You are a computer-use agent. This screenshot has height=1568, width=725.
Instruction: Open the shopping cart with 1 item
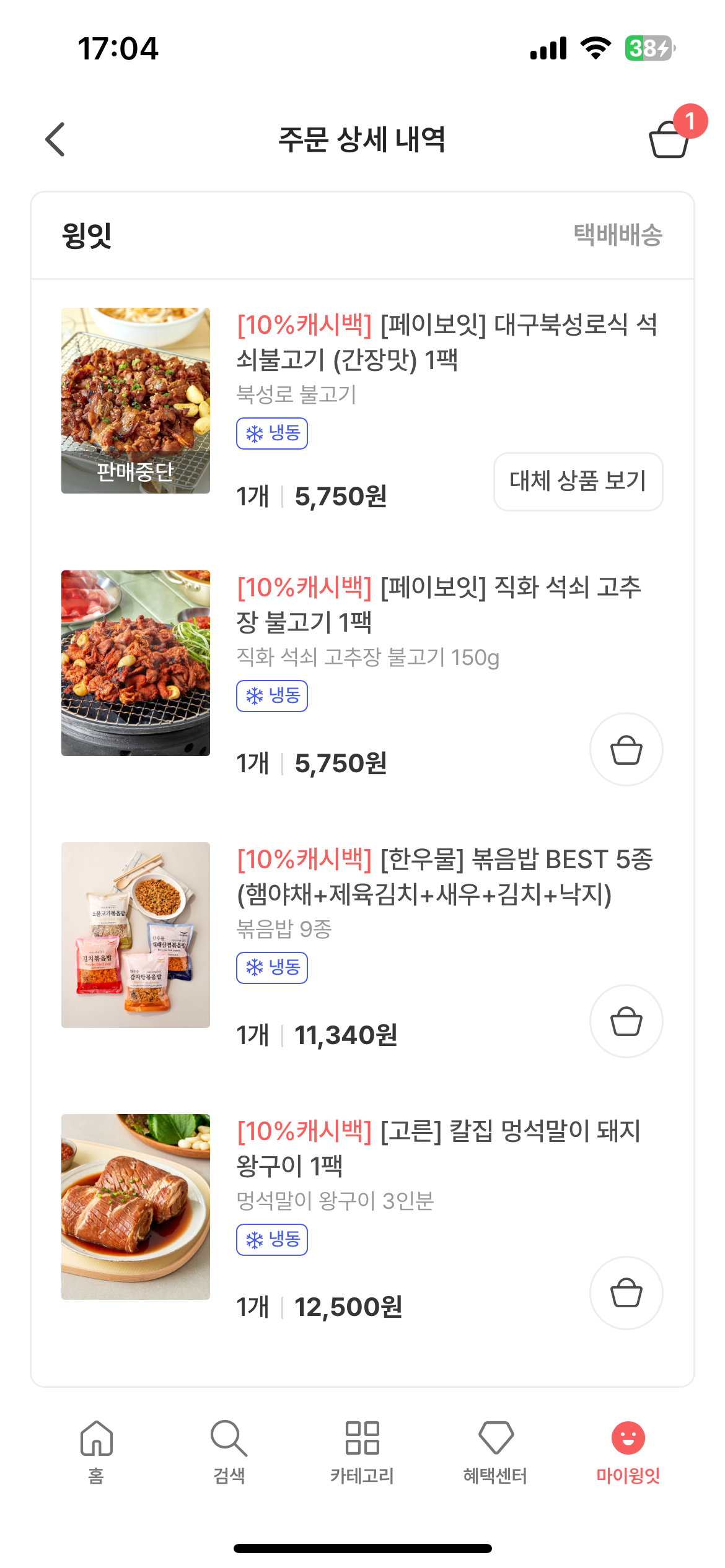669,139
